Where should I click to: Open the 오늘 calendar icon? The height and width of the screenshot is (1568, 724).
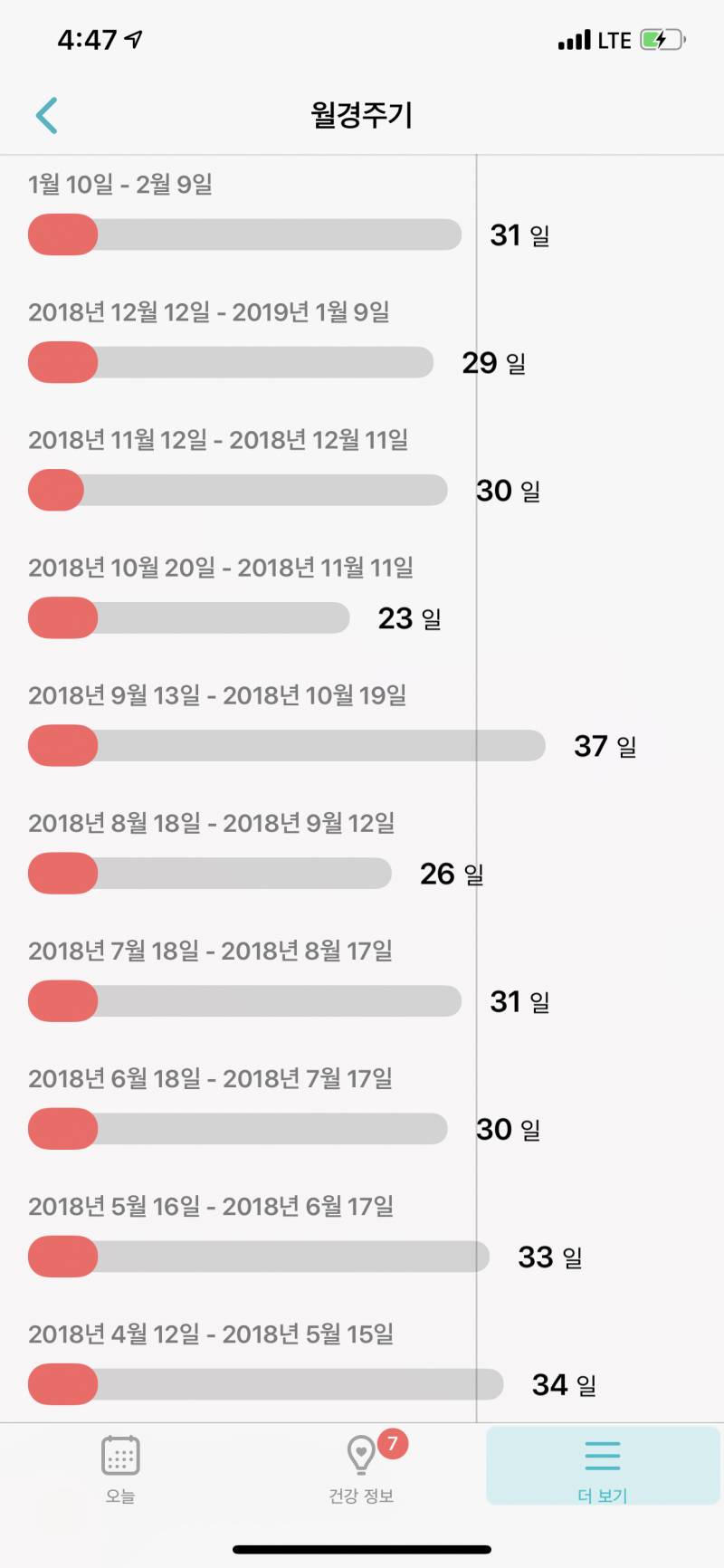120,1456
